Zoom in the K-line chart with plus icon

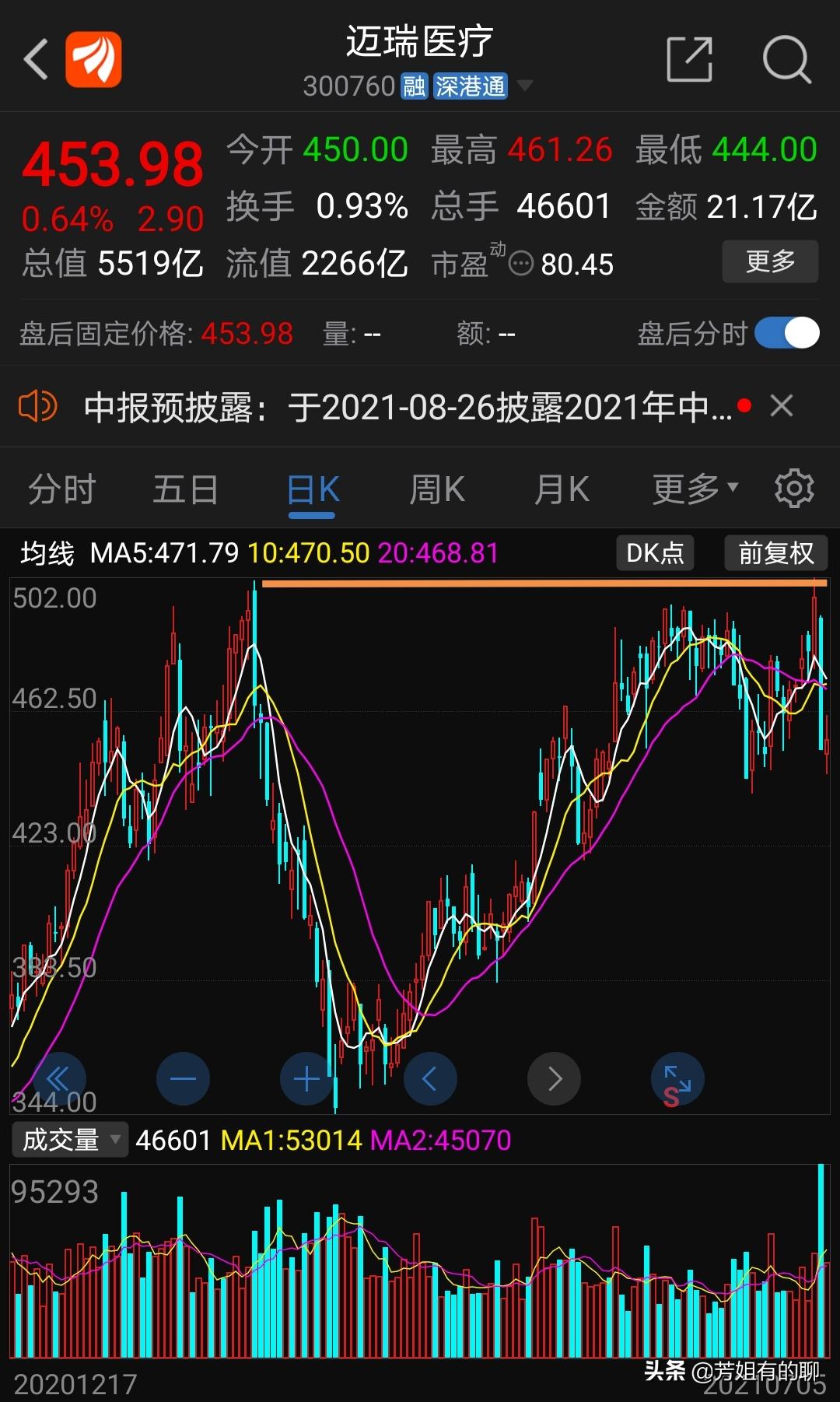click(306, 1079)
